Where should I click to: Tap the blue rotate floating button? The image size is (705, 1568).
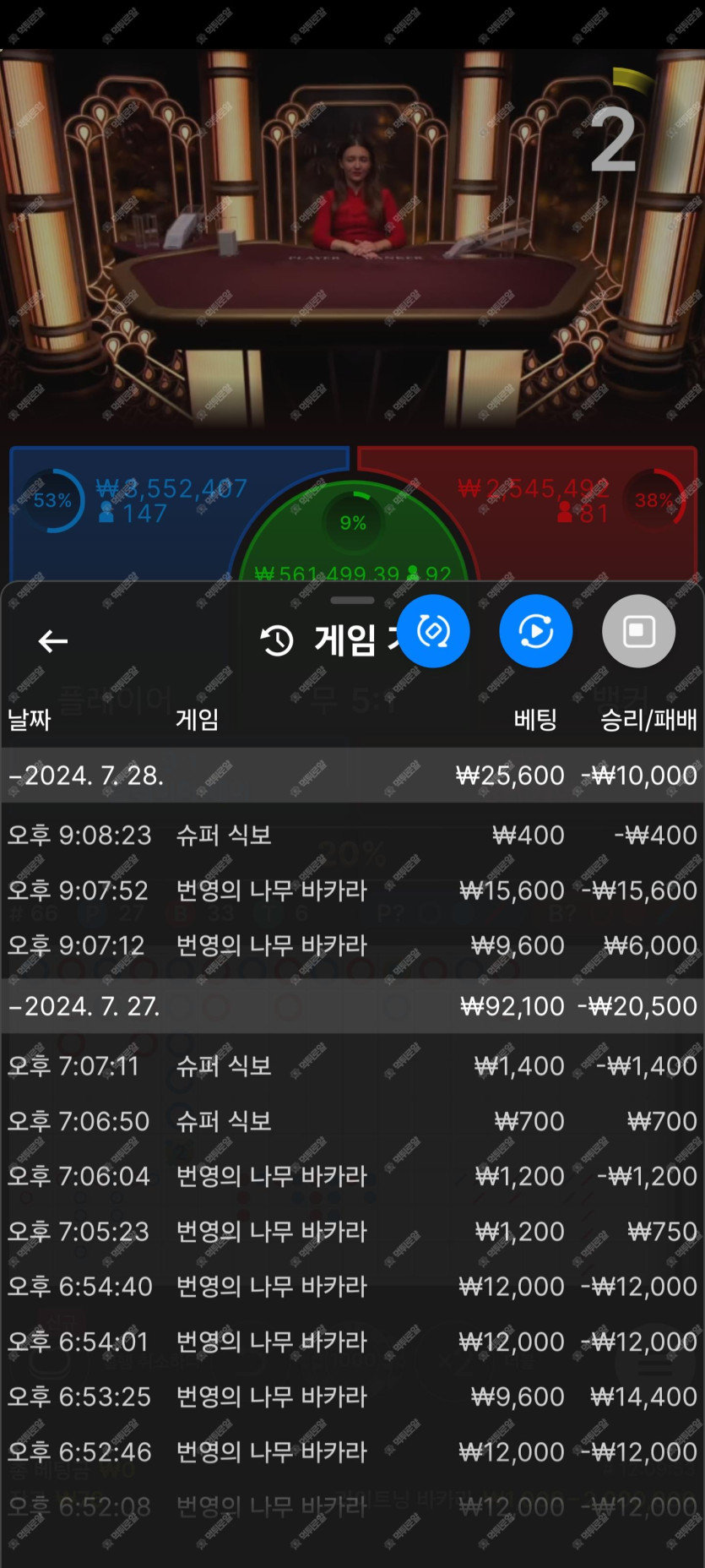[433, 631]
